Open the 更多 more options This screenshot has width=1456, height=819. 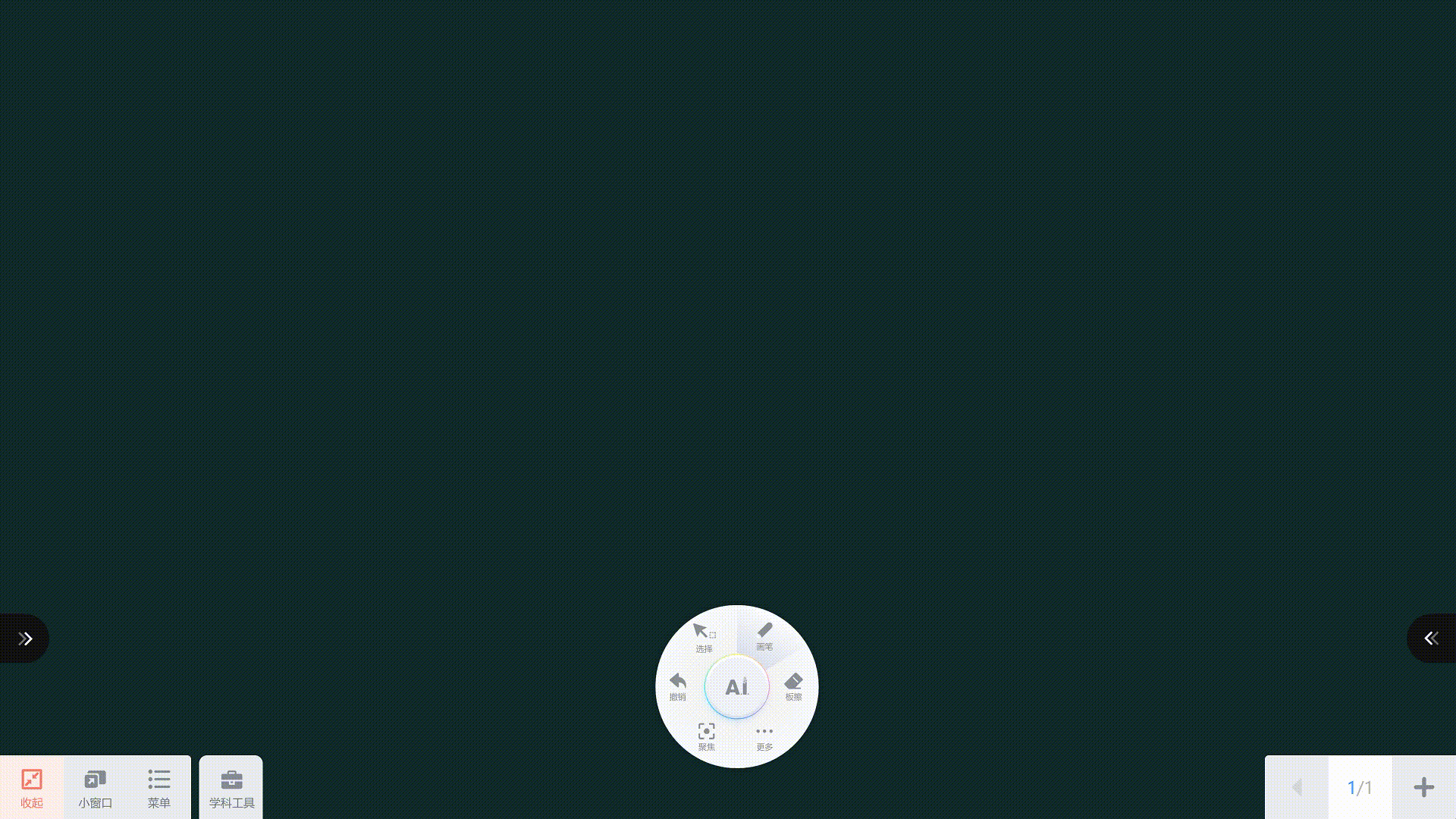pos(764,737)
